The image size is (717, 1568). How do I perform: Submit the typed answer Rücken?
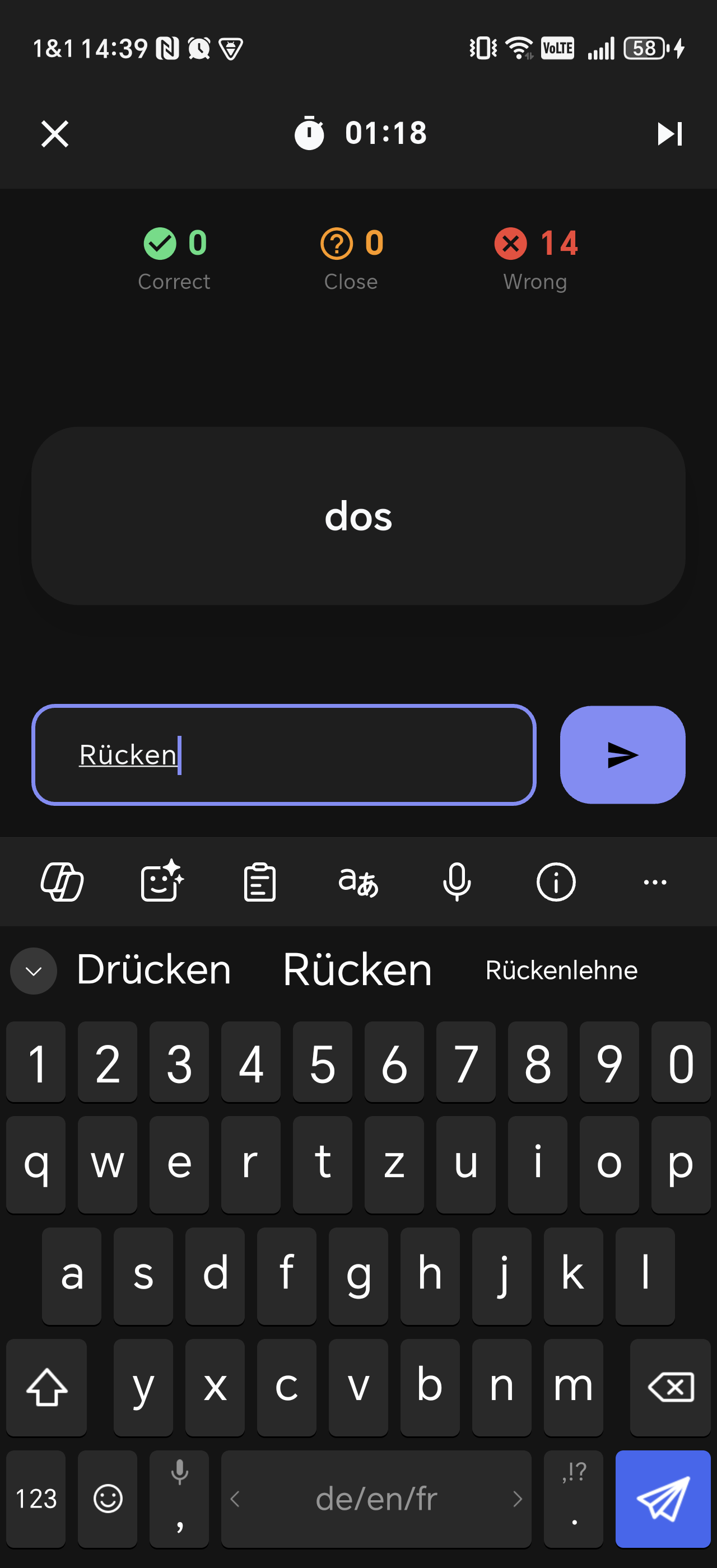point(622,755)
